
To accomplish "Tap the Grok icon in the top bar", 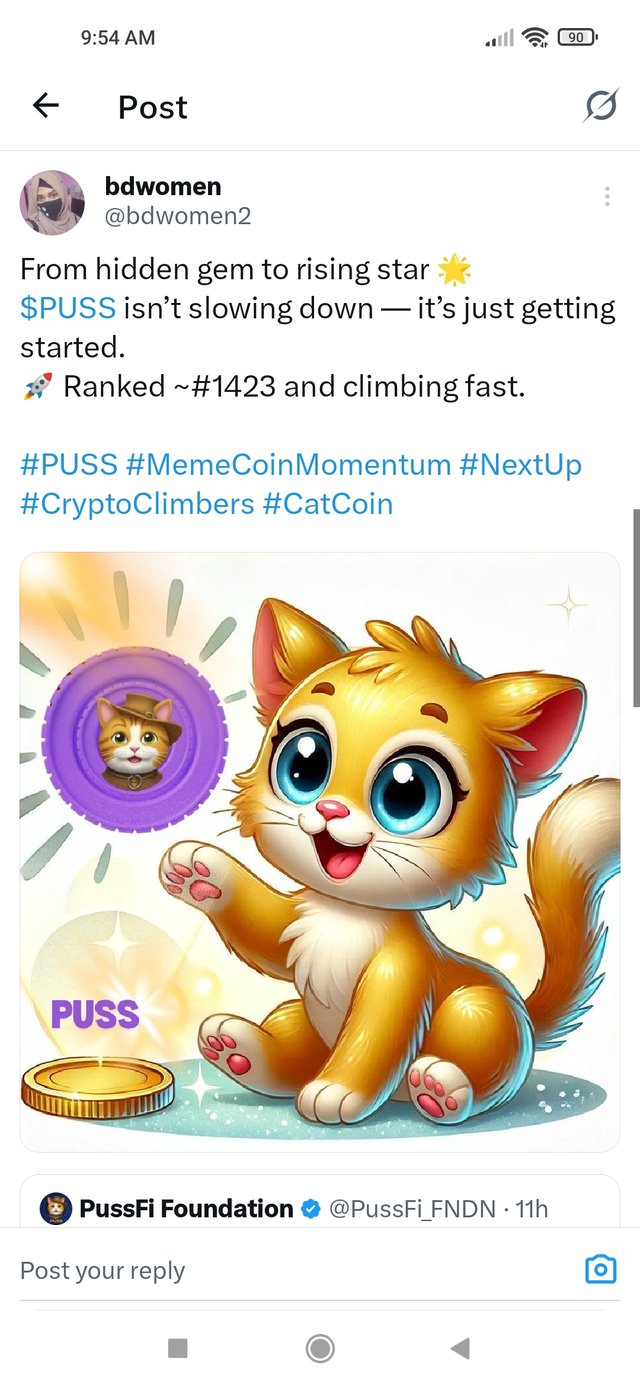I will click(x=600, y=106).
